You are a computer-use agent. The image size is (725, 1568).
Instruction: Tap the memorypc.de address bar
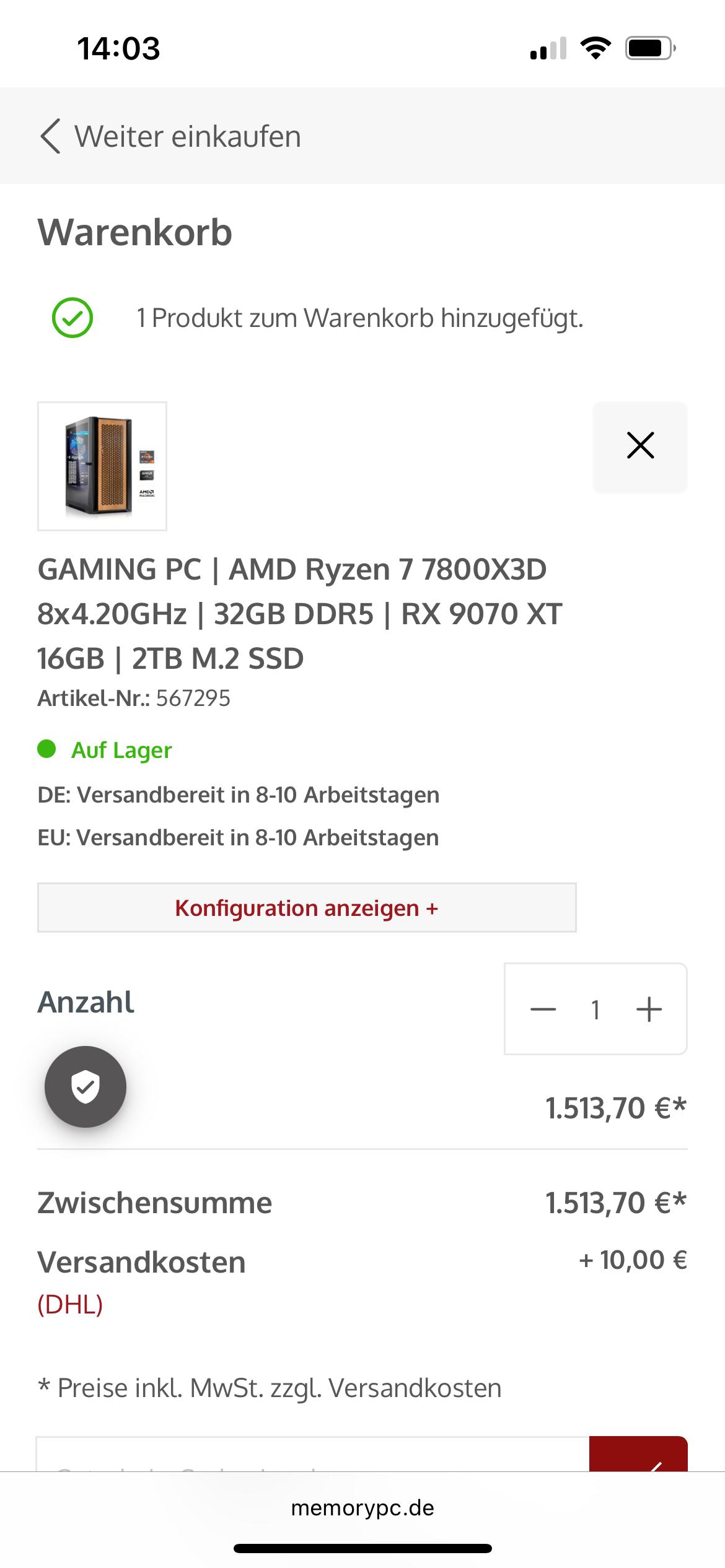pos(362,1508)
